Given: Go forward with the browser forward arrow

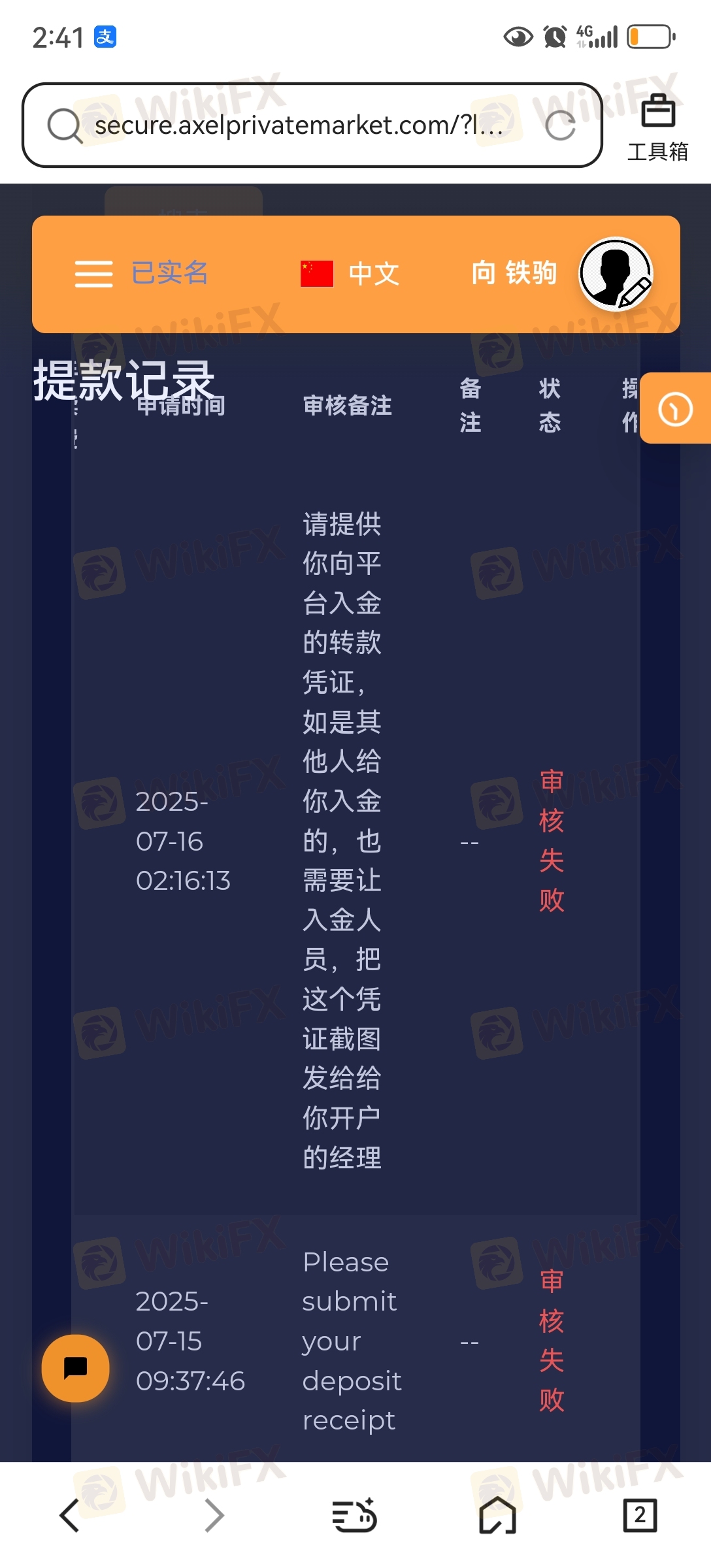Looking at the screenshot, I should point(214,1515).
